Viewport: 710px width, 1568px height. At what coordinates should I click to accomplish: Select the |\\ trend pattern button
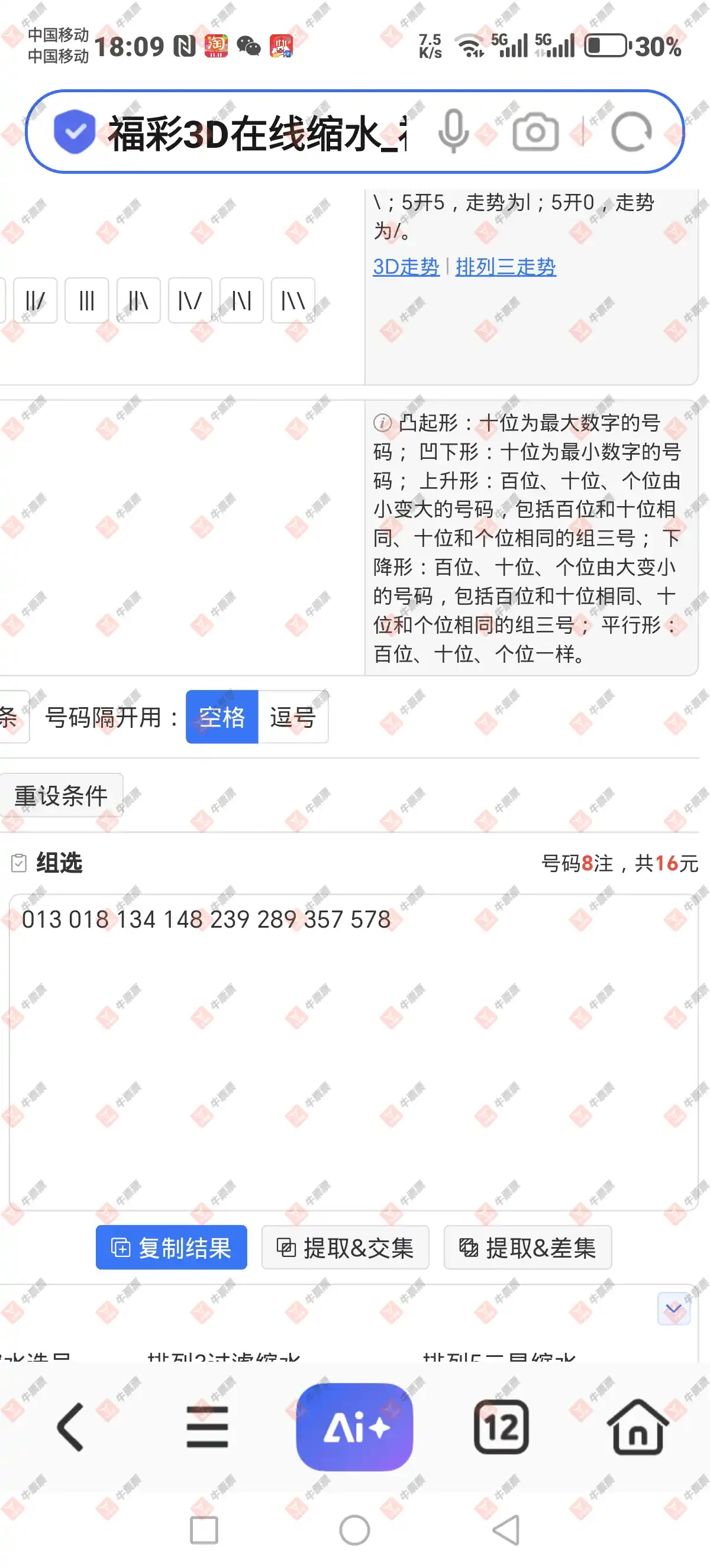coord(293,301)
